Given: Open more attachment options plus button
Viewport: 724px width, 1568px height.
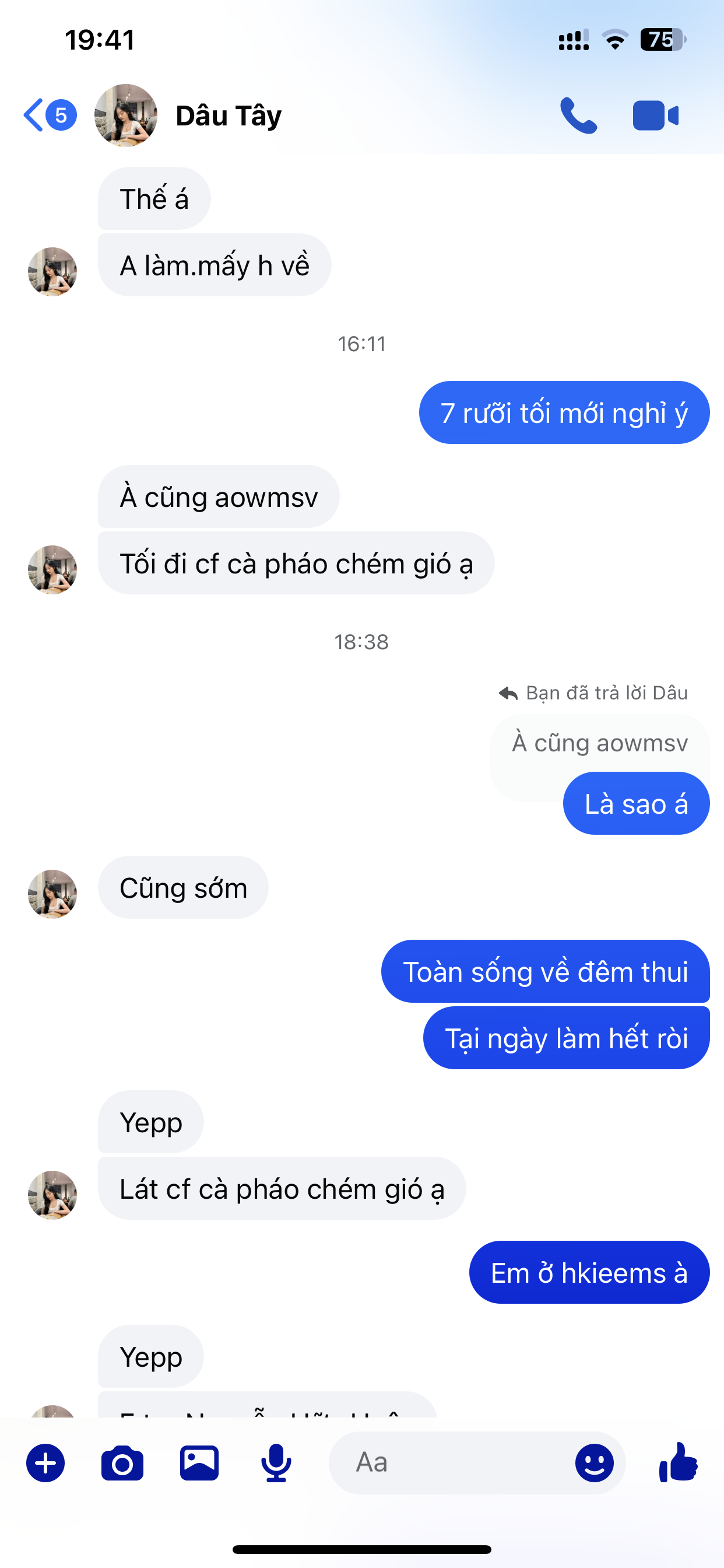Looking at the screenshot, I should [45, 1462].
